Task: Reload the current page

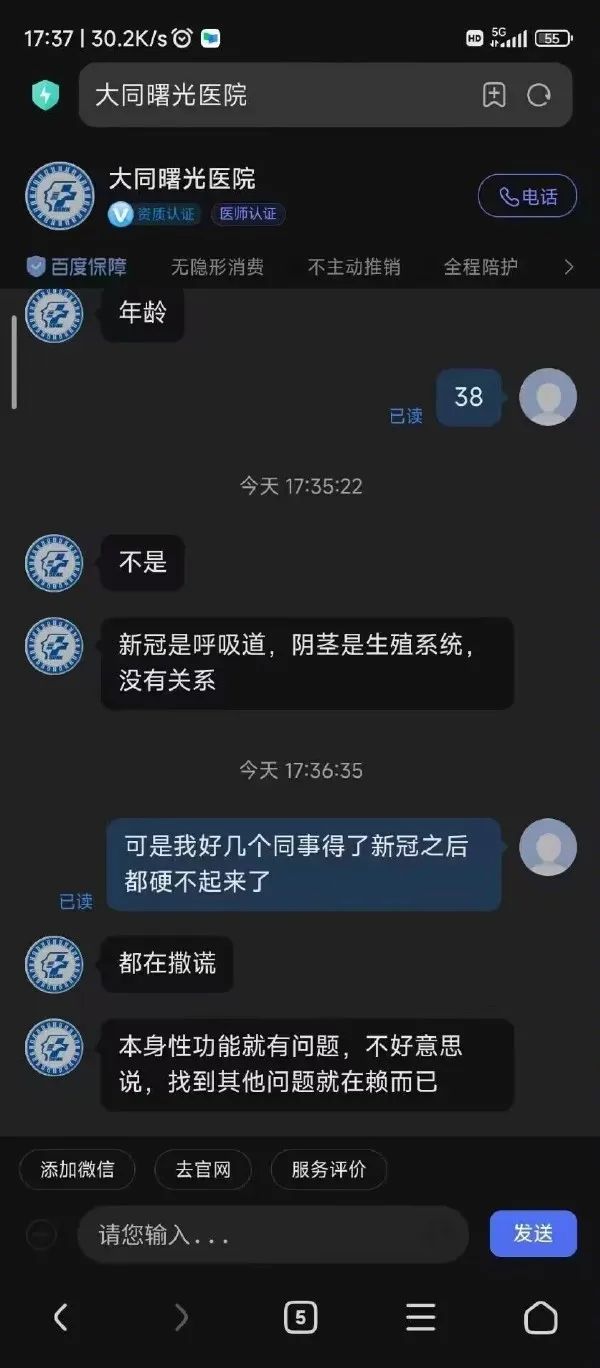Action: point(539,95)
